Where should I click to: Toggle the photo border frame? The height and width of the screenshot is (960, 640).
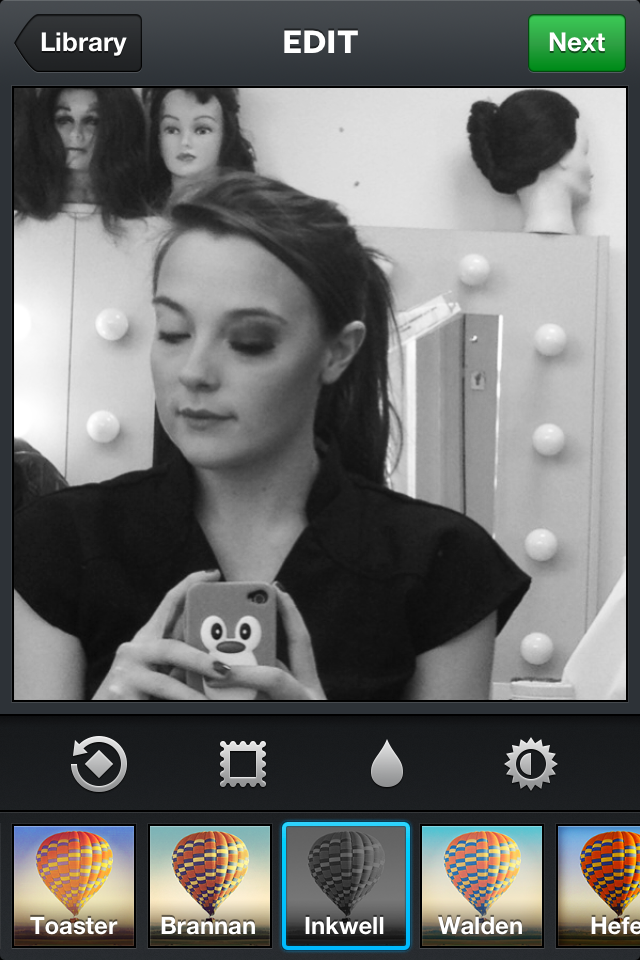[x=243, y=765]
